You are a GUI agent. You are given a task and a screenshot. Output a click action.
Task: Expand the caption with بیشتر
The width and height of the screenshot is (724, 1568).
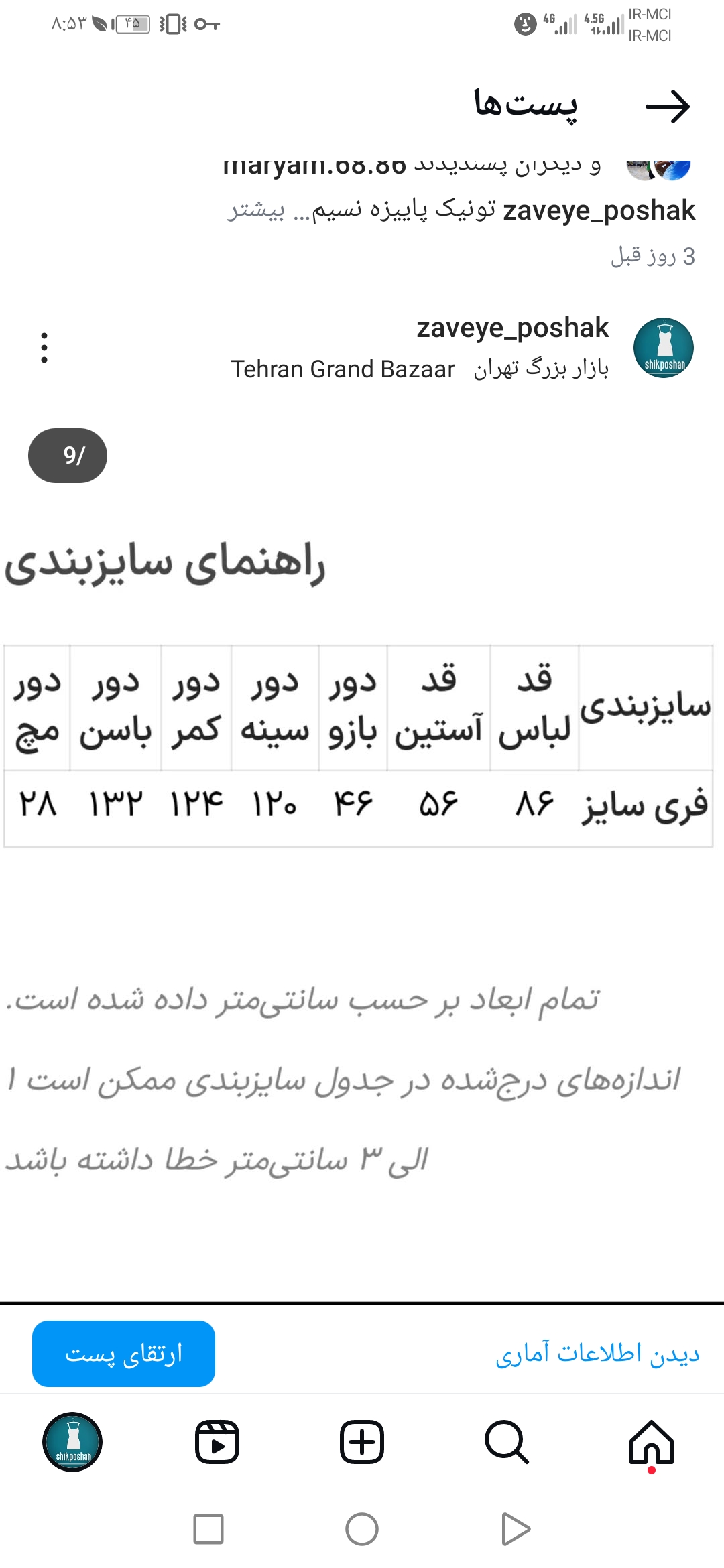(256, 211)
